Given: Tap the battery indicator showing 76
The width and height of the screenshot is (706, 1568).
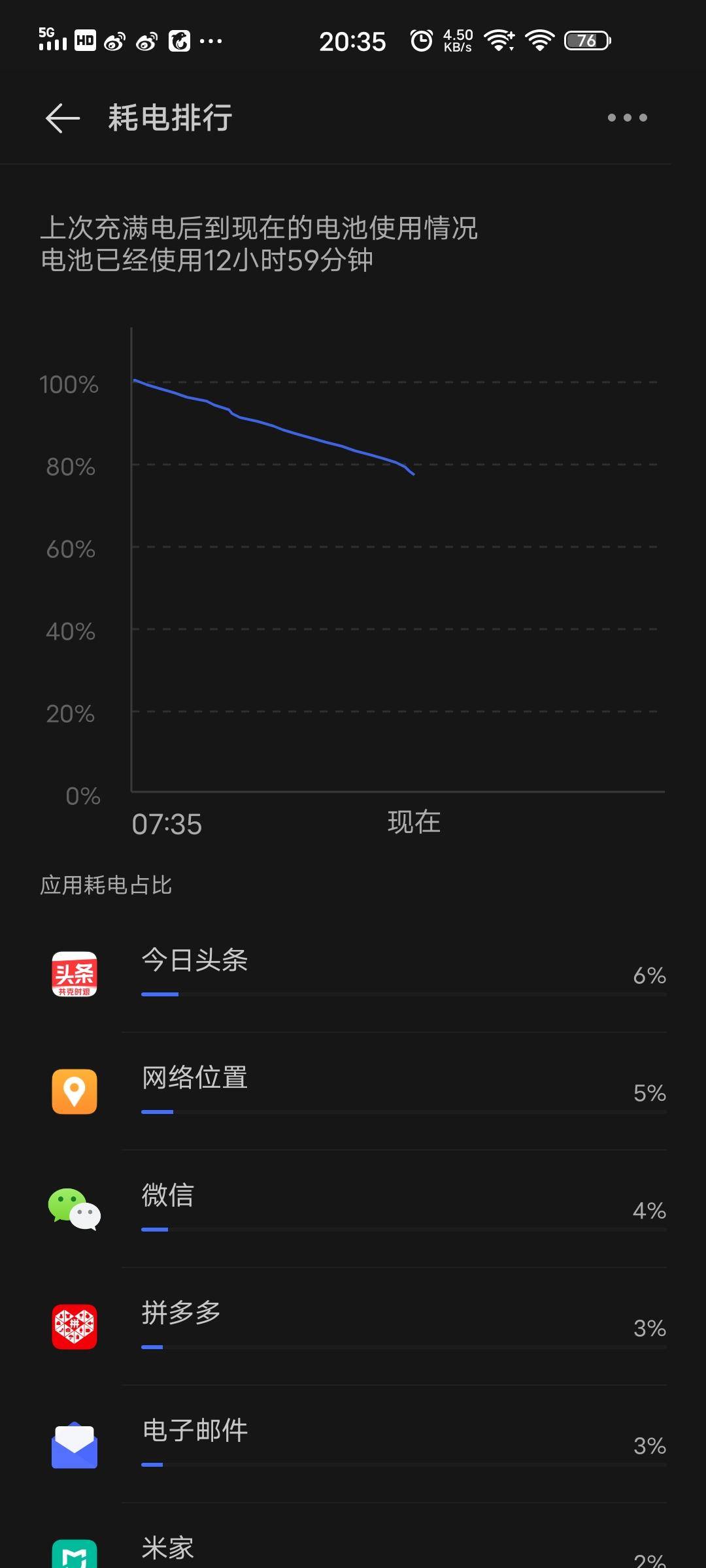Looking at the screenshot, I should (x=586, y=41).
